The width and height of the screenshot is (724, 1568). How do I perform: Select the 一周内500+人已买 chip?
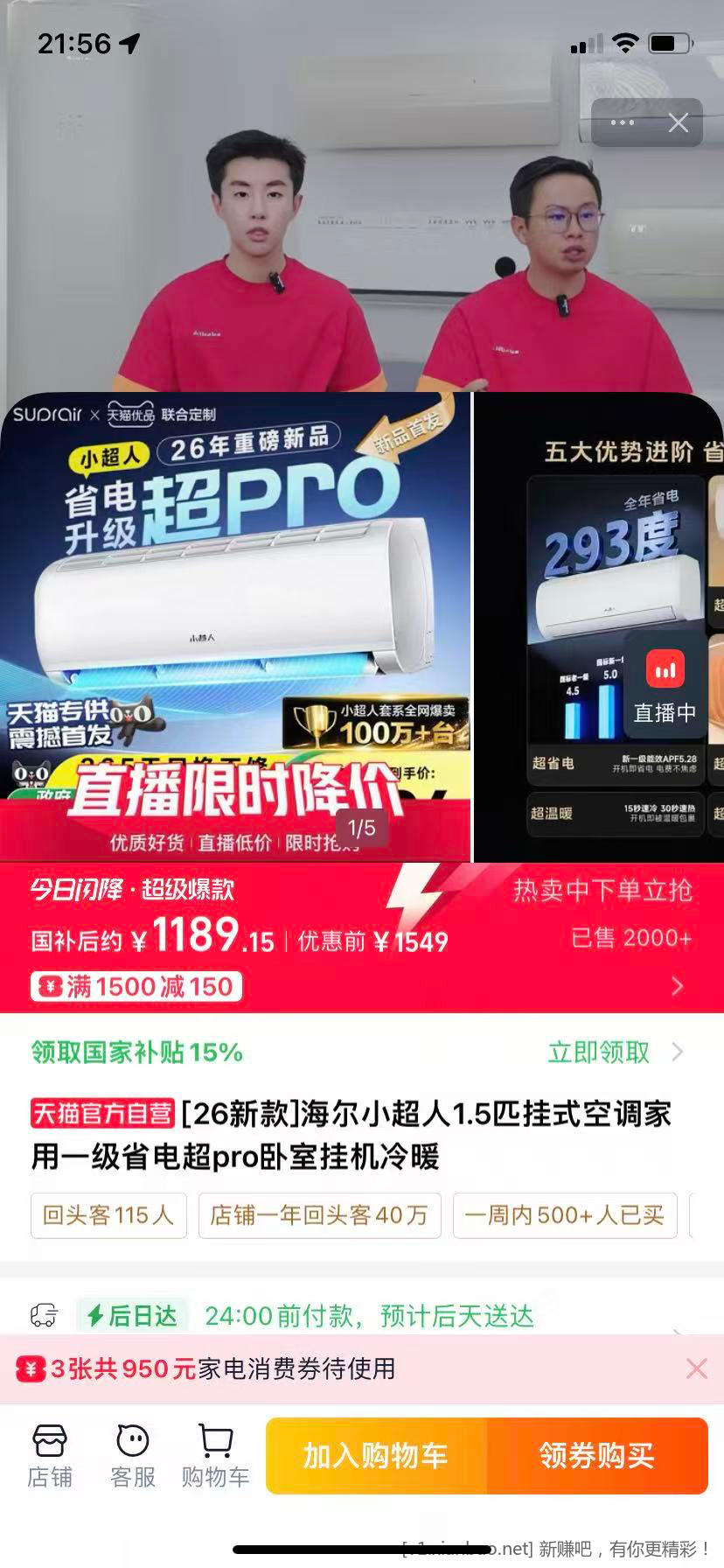pyautogui.click(x=564, y=1215)
